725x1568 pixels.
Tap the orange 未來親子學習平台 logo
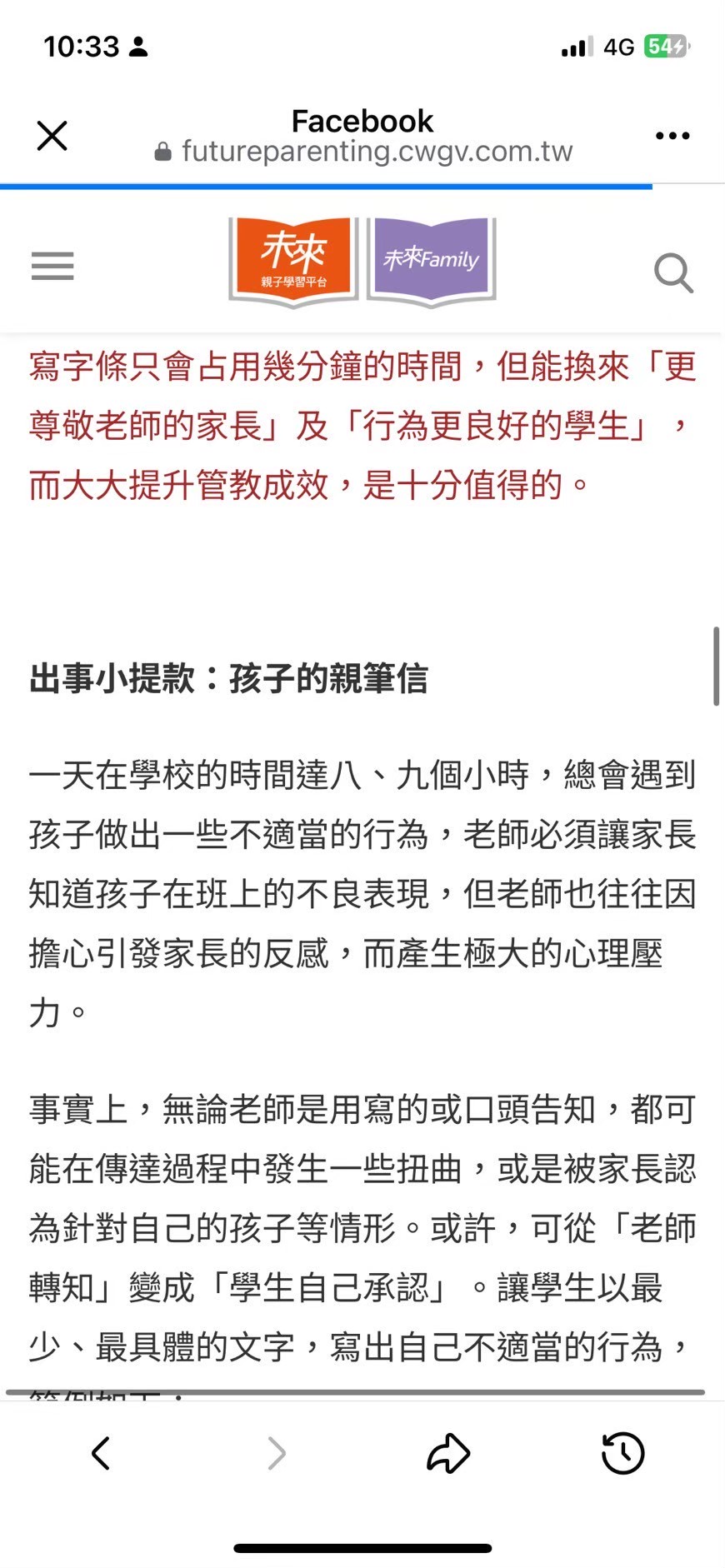coord(293,261)
